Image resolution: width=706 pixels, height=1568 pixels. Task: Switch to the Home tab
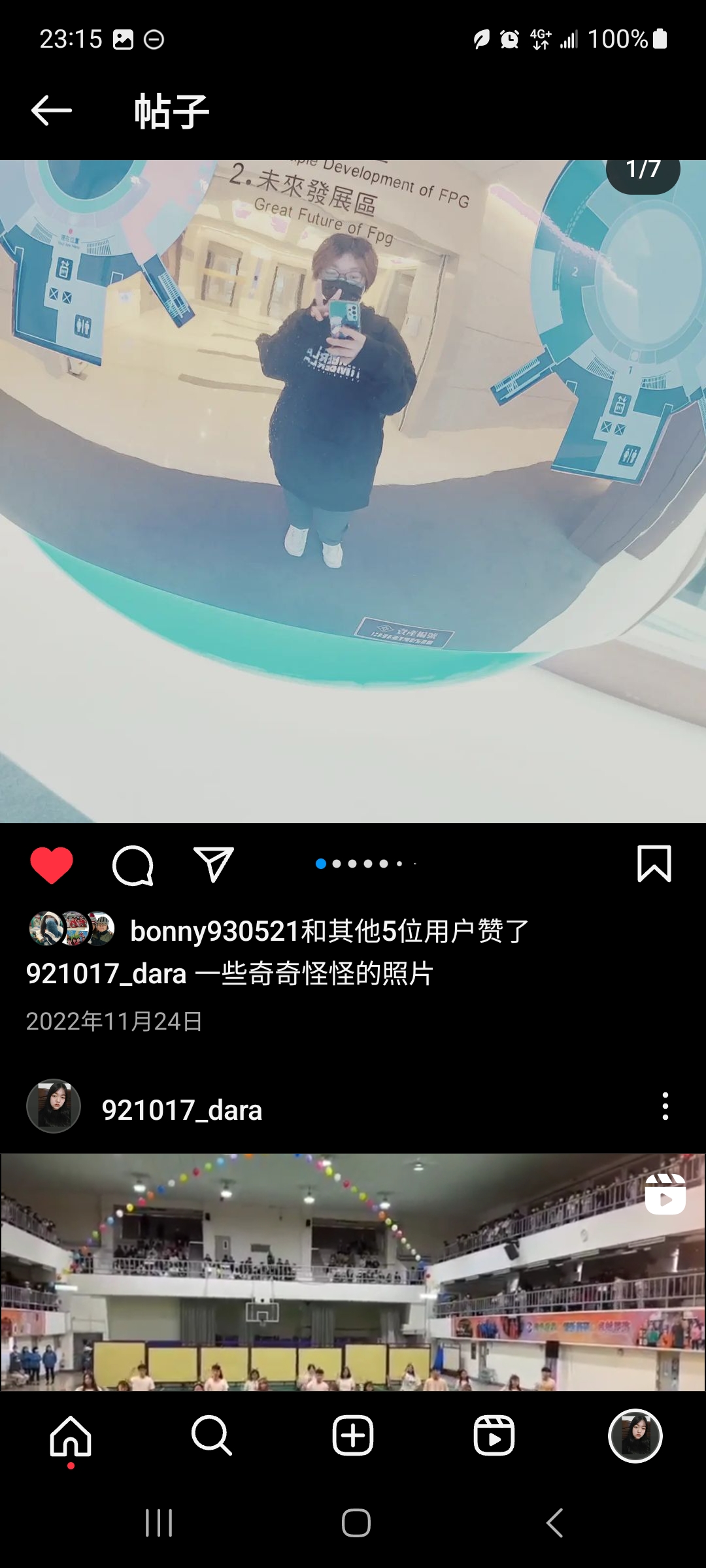coord(71,1435)
